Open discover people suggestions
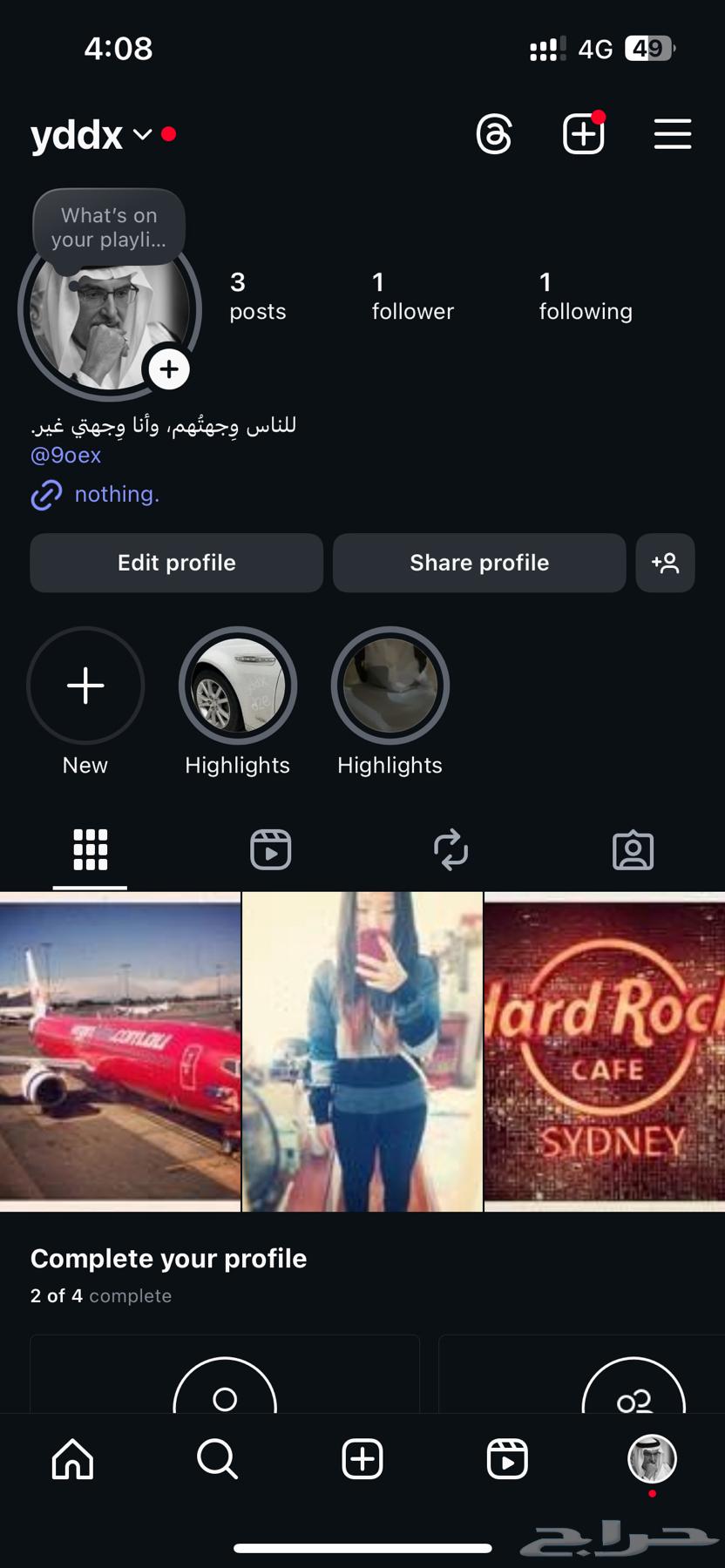The width and height of the screenshot is (725, 1568). click(x=665, y=563)
